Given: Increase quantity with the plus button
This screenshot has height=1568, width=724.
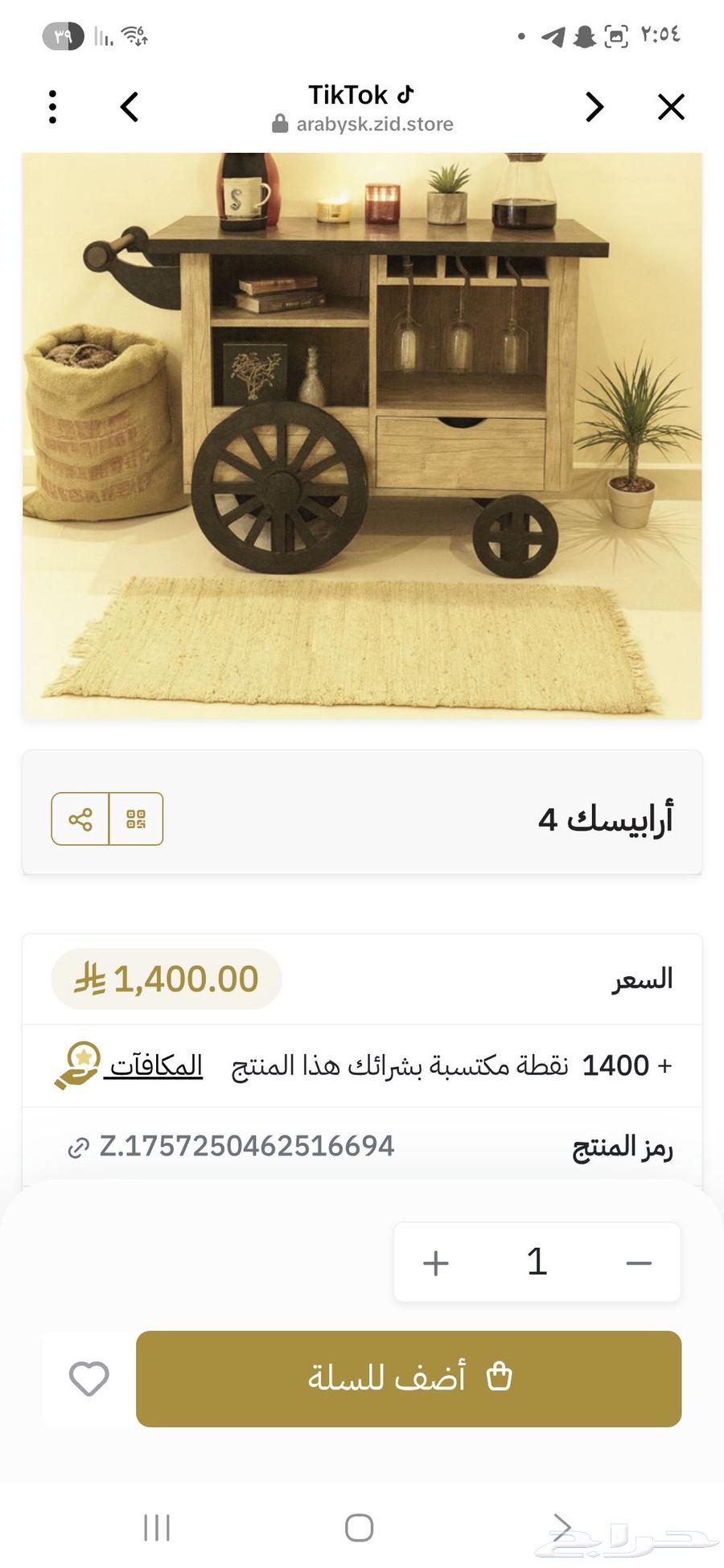Looking at the screenshot, I should tap(434, 1262).
